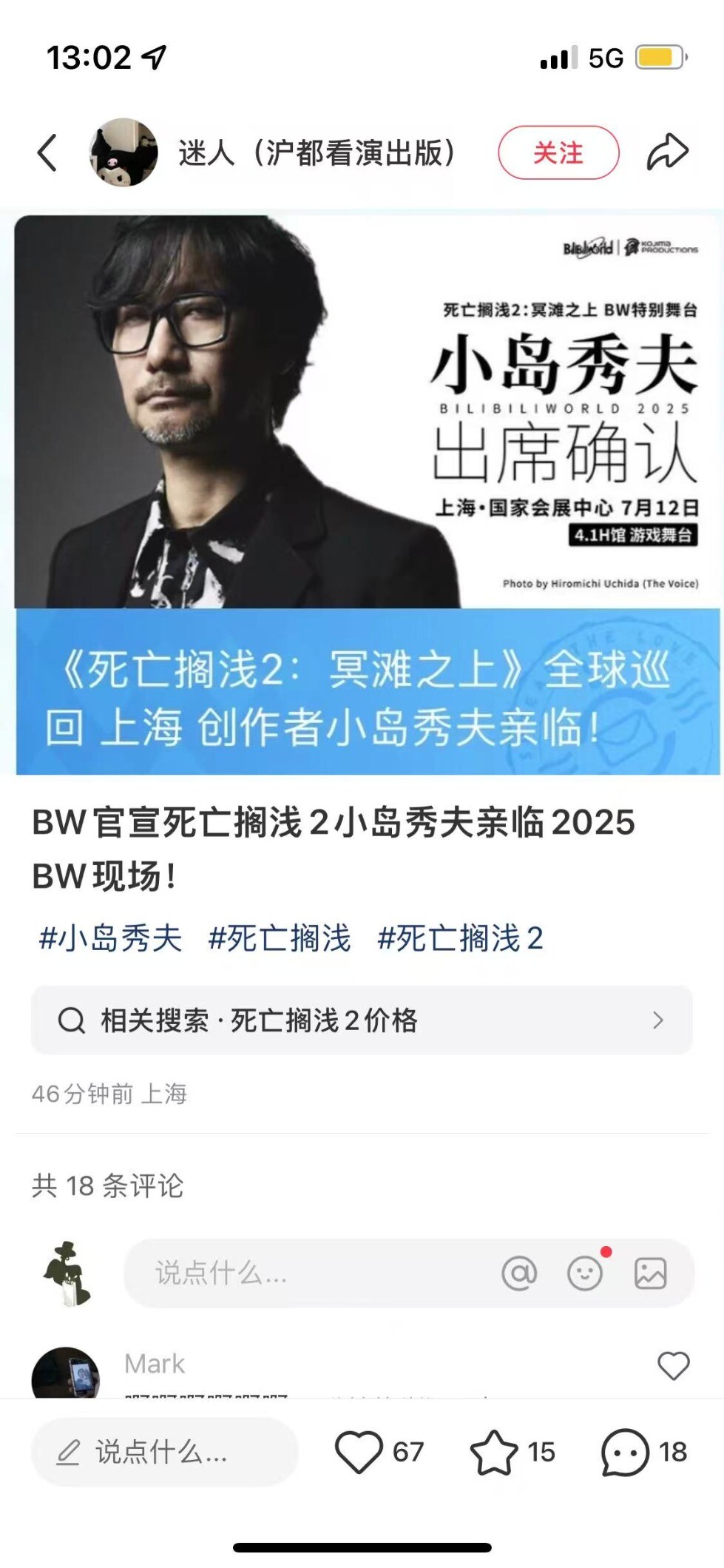Viewport: 724px width, 1568px height.
Task: Focus the bottom 说点什么 comment field
Action: pos(164,1452)
